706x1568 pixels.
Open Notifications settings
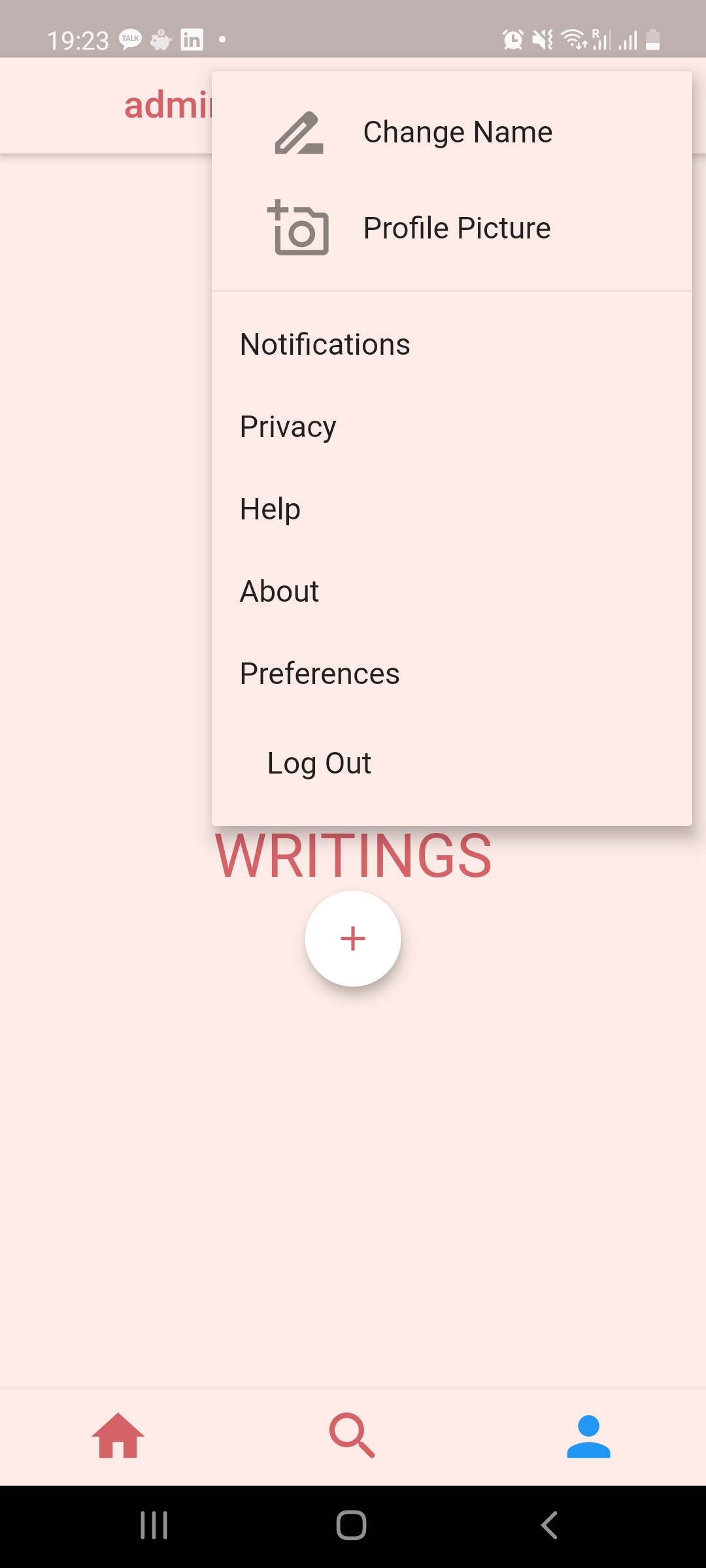coord(452,344)
